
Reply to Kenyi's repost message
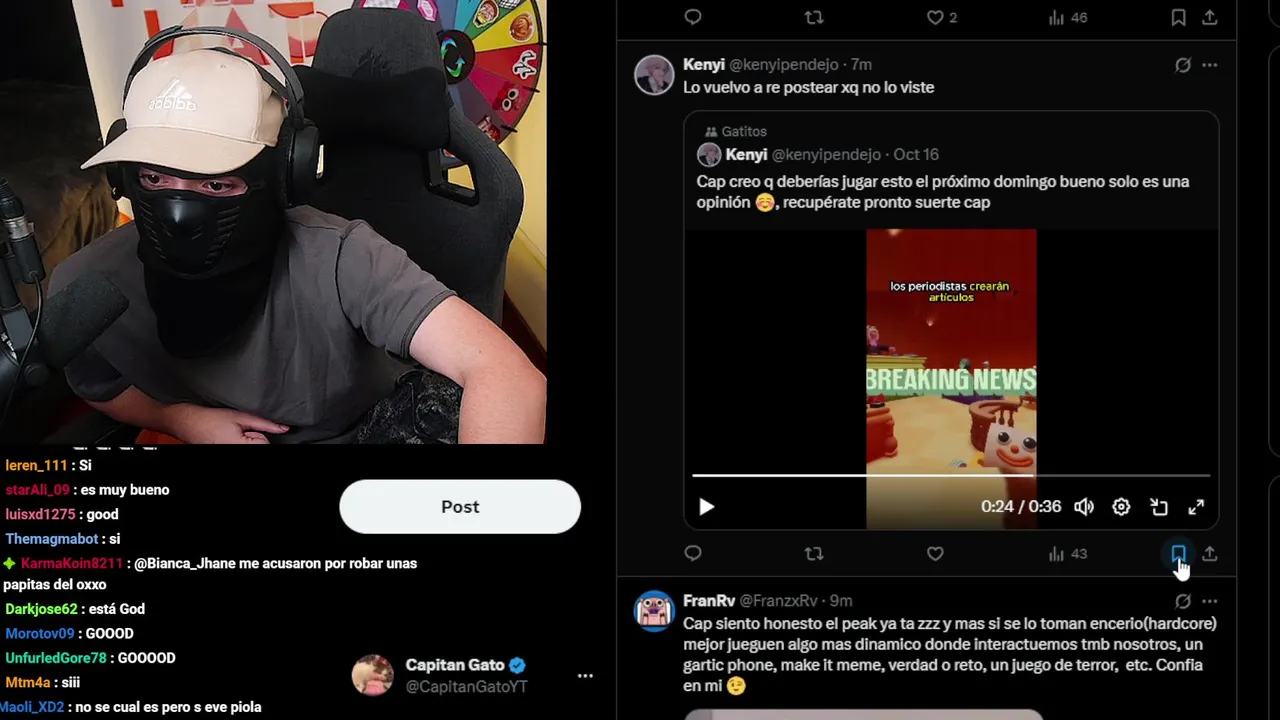693,554
